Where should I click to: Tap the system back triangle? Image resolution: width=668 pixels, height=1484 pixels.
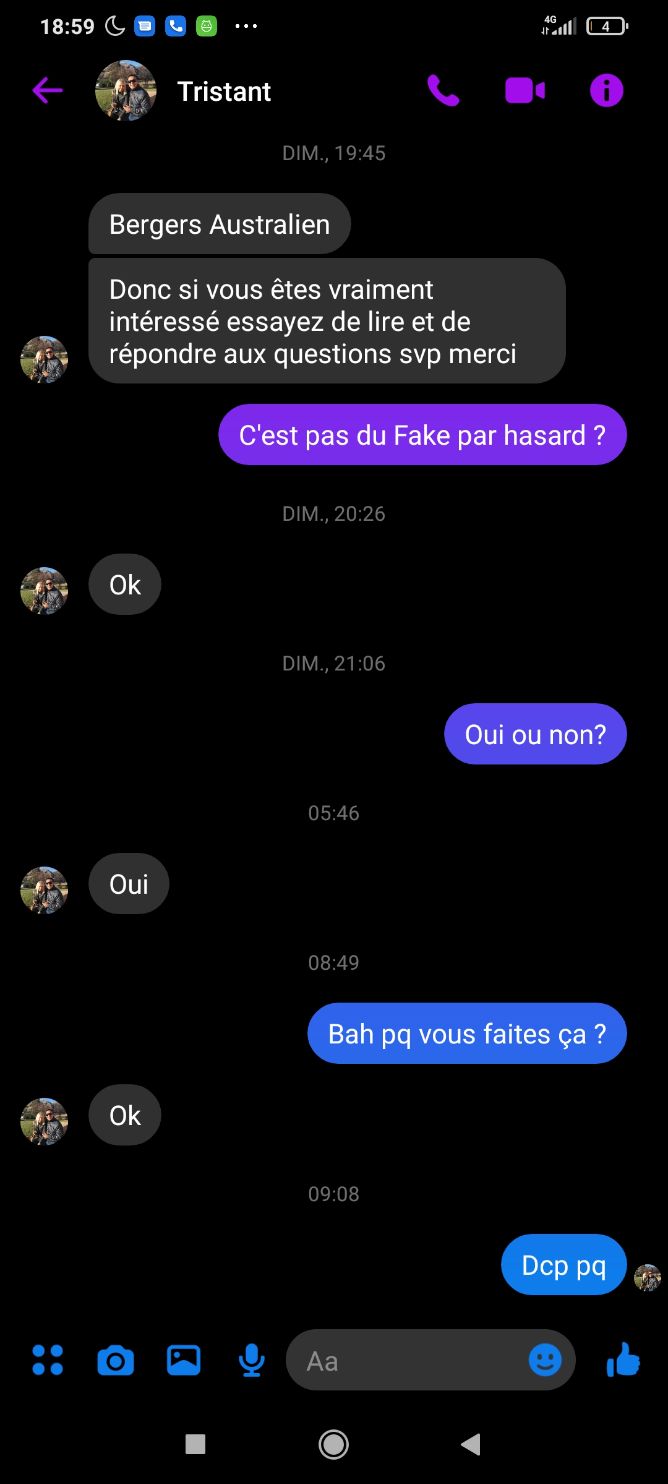click(x=470, y=1443)
